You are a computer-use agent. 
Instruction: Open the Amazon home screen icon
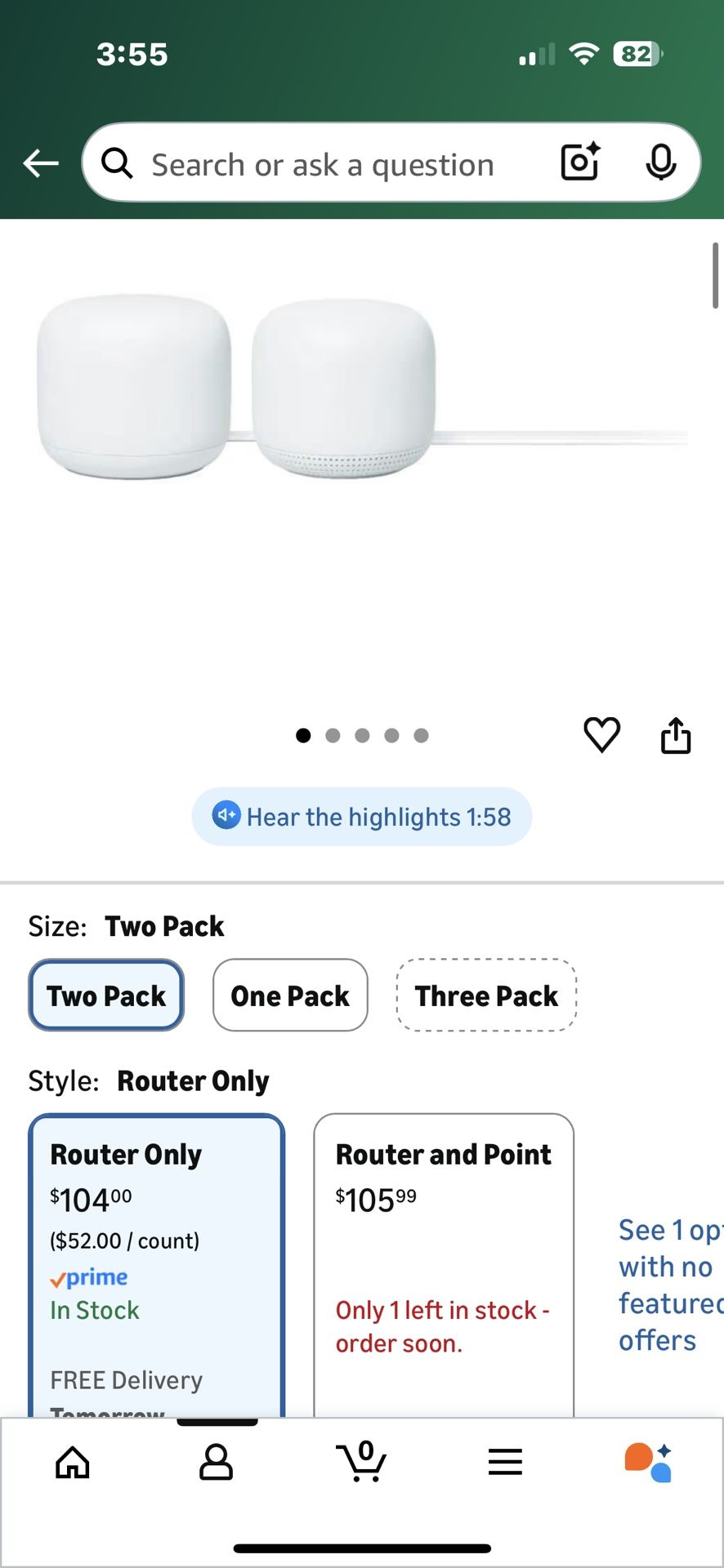(72, 1462)
